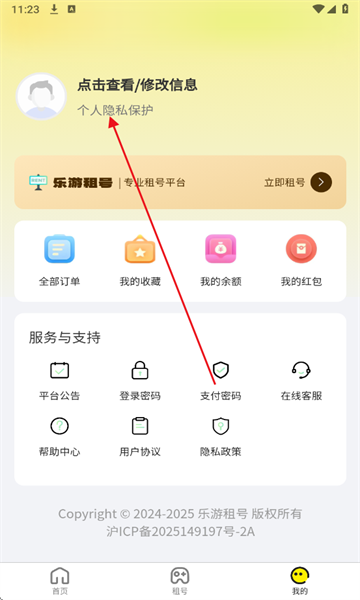Open 我的收藏 favorites
The width and height of the screenshot is (360, 600).
[x=140, y=260]
